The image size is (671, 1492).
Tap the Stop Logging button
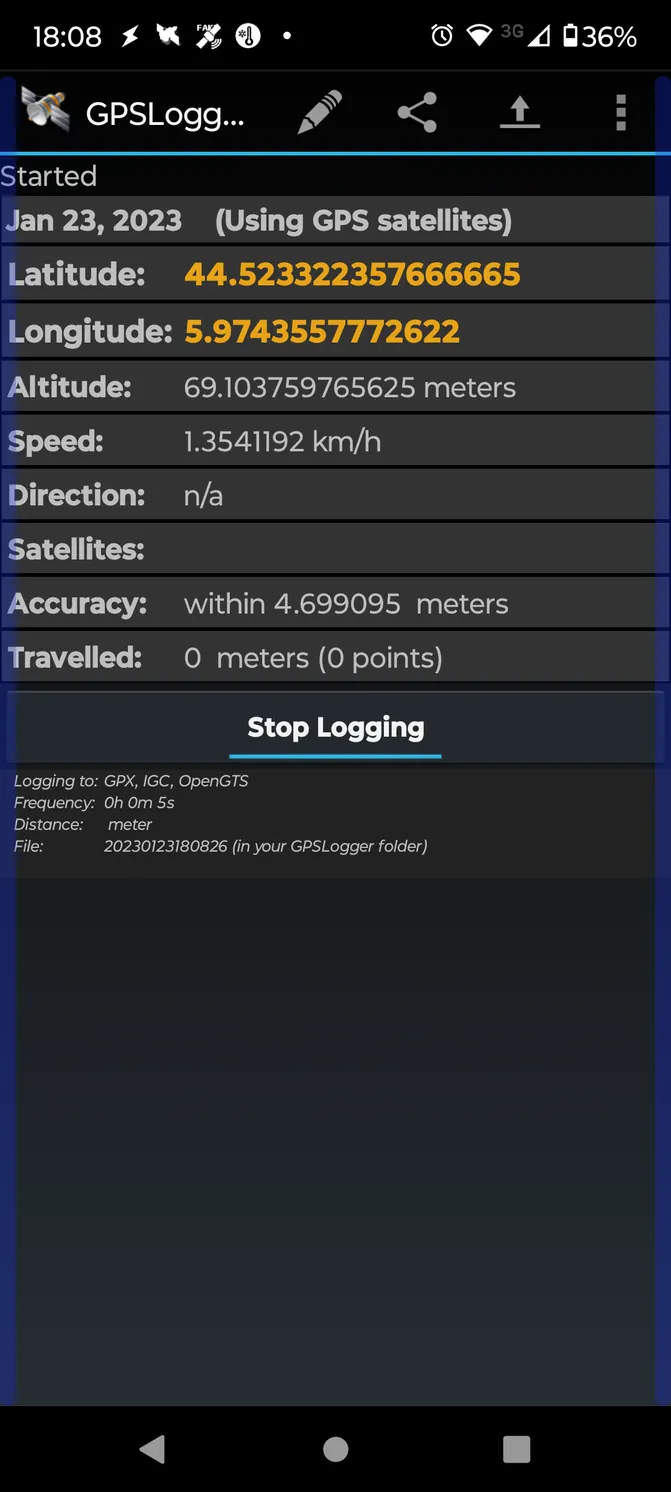click(336, 728)
